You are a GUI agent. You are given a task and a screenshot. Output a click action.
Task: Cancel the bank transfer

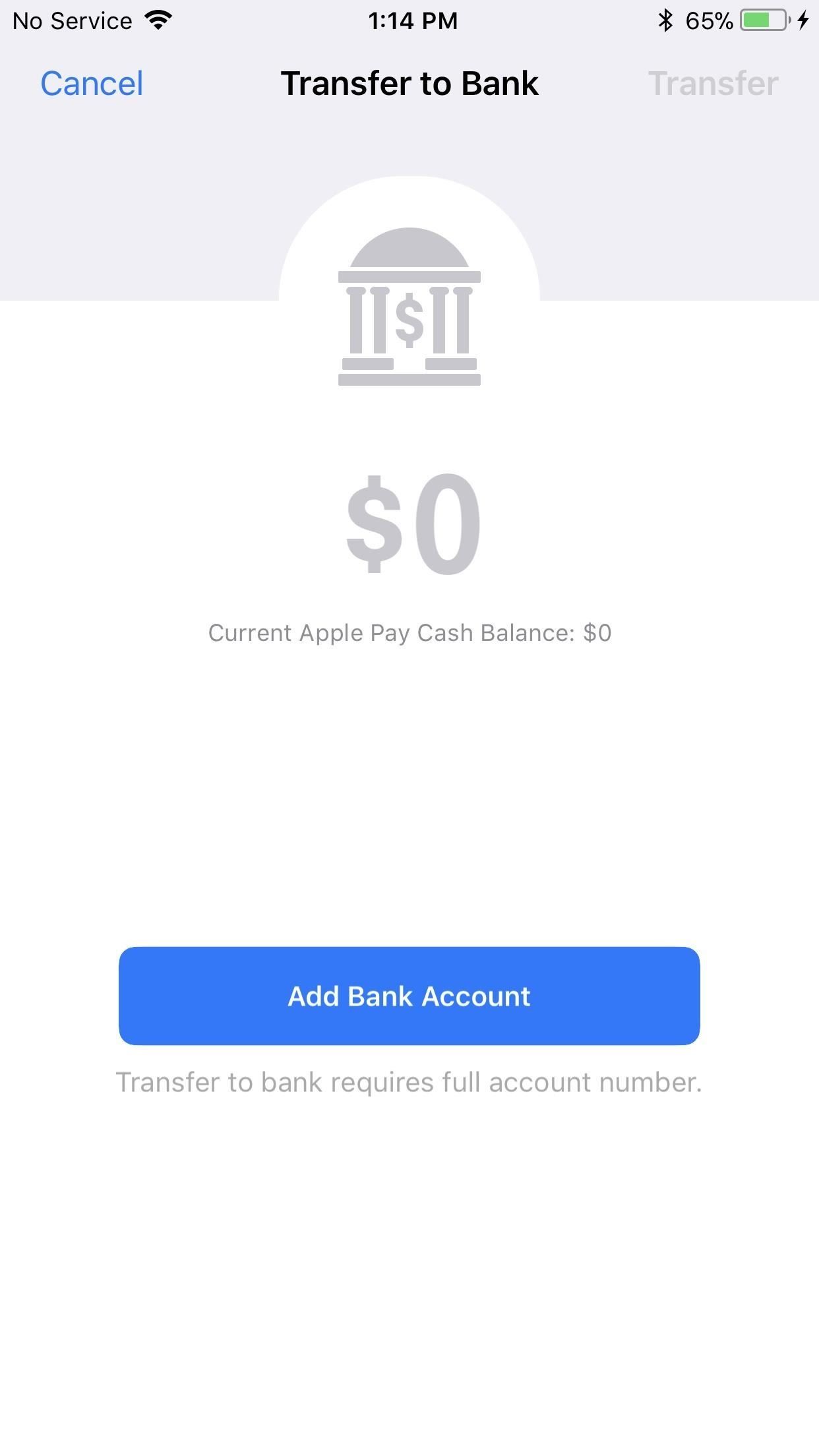[x=92, y=83]
